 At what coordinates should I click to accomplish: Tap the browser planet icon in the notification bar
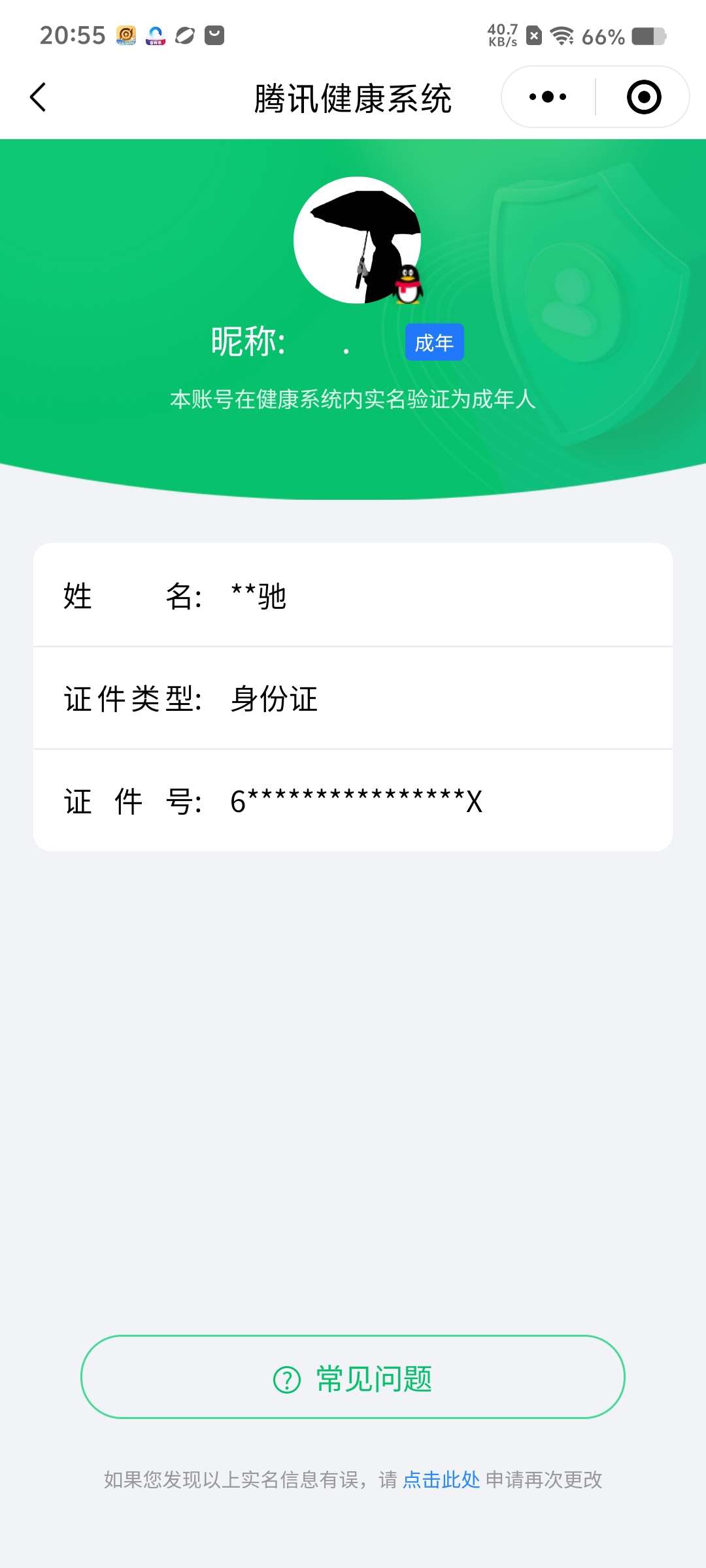click(x=185, y=36)
